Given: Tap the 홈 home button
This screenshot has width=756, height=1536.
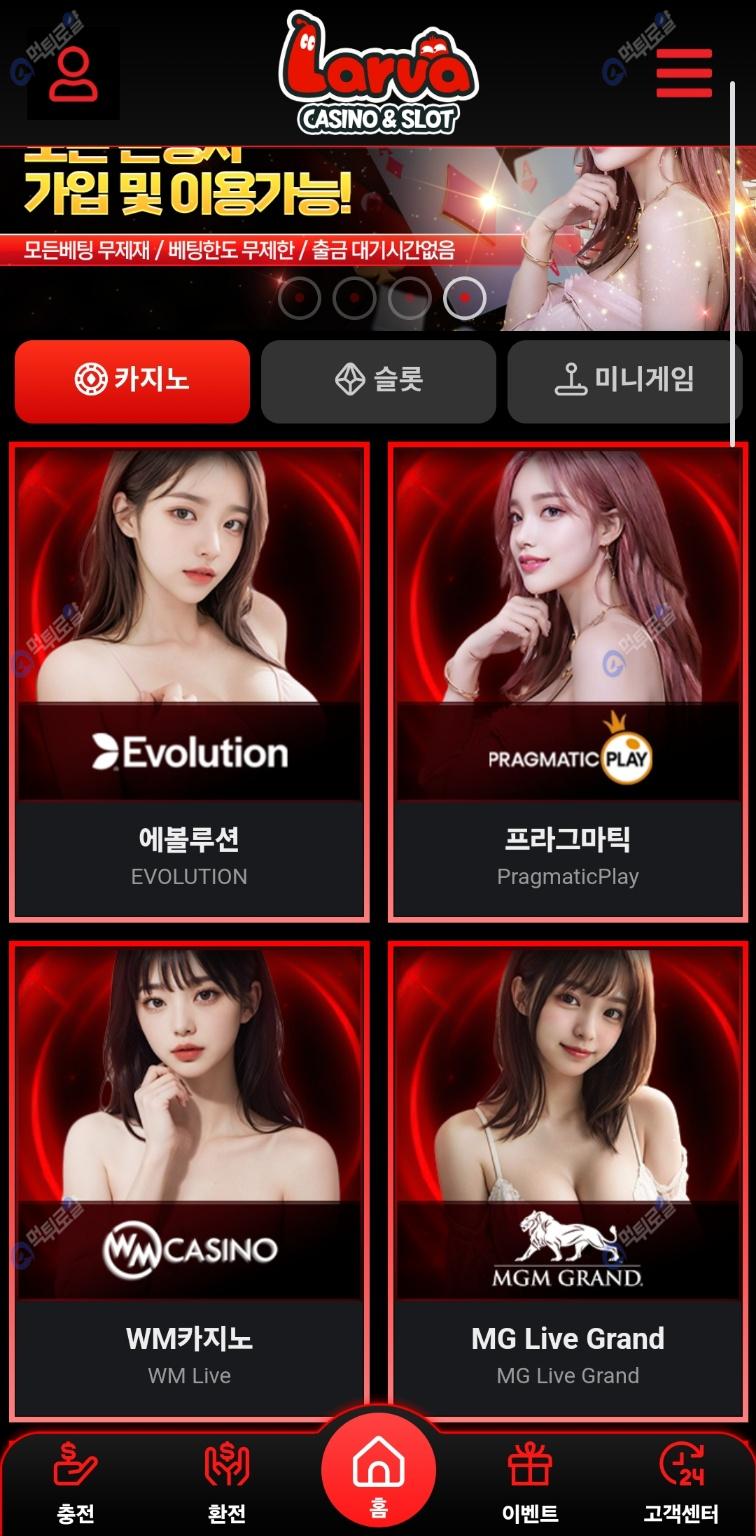Looking at the screenshot, I should pyautogui.click(x=378, y=1472).
